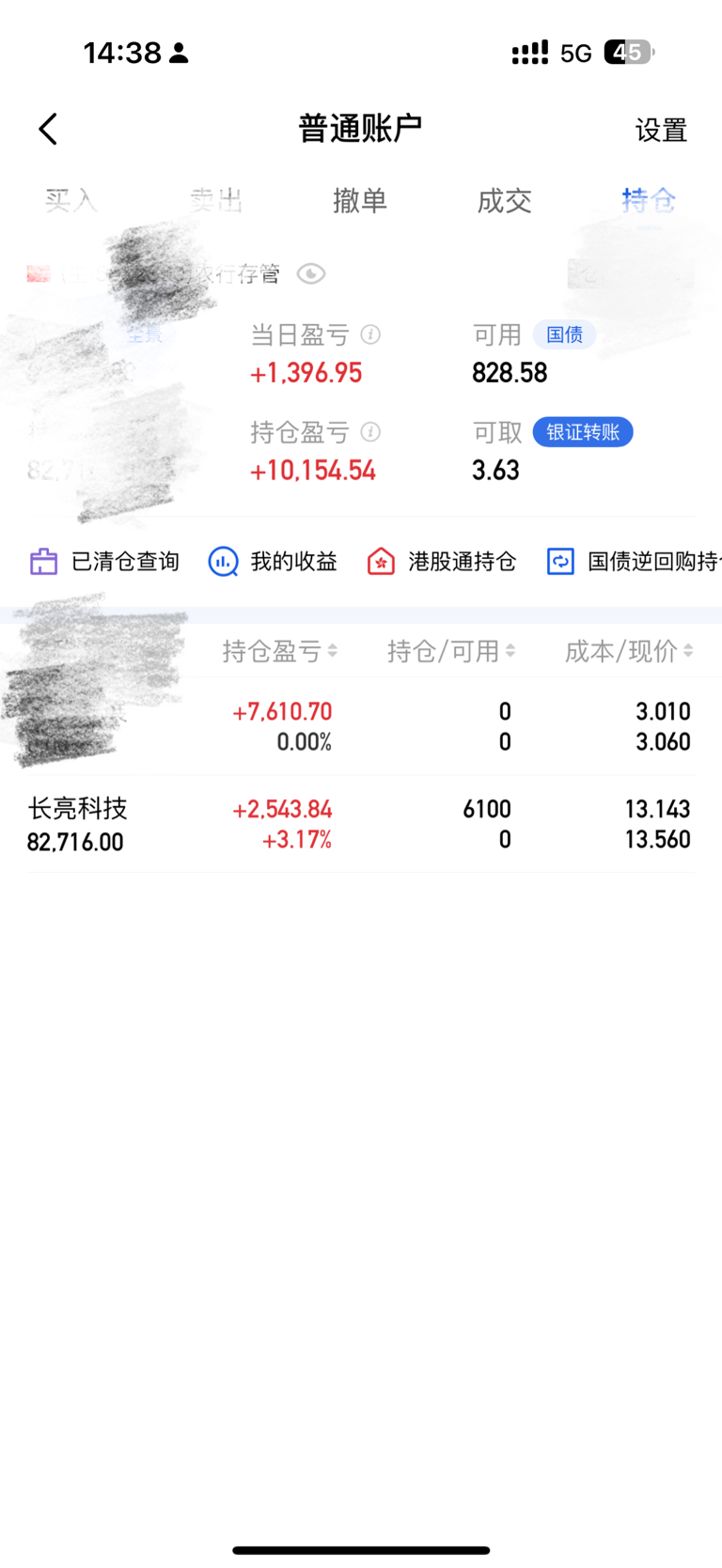Switch to the 撤单 tab

click(360, 200)
